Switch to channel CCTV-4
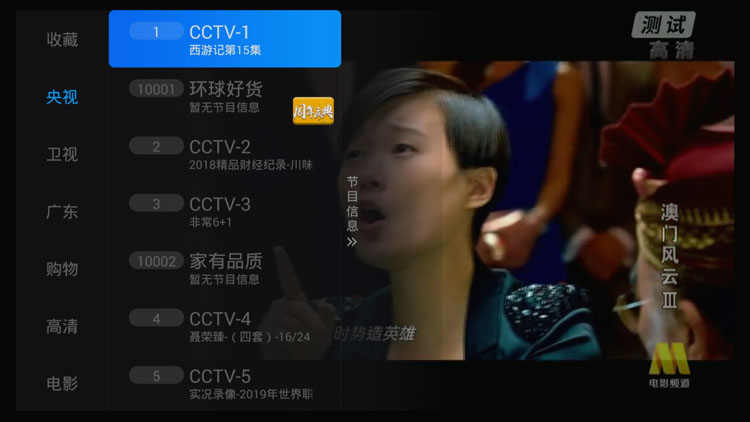This screenshot has height=422, width=750. click(x=224, y=326)
